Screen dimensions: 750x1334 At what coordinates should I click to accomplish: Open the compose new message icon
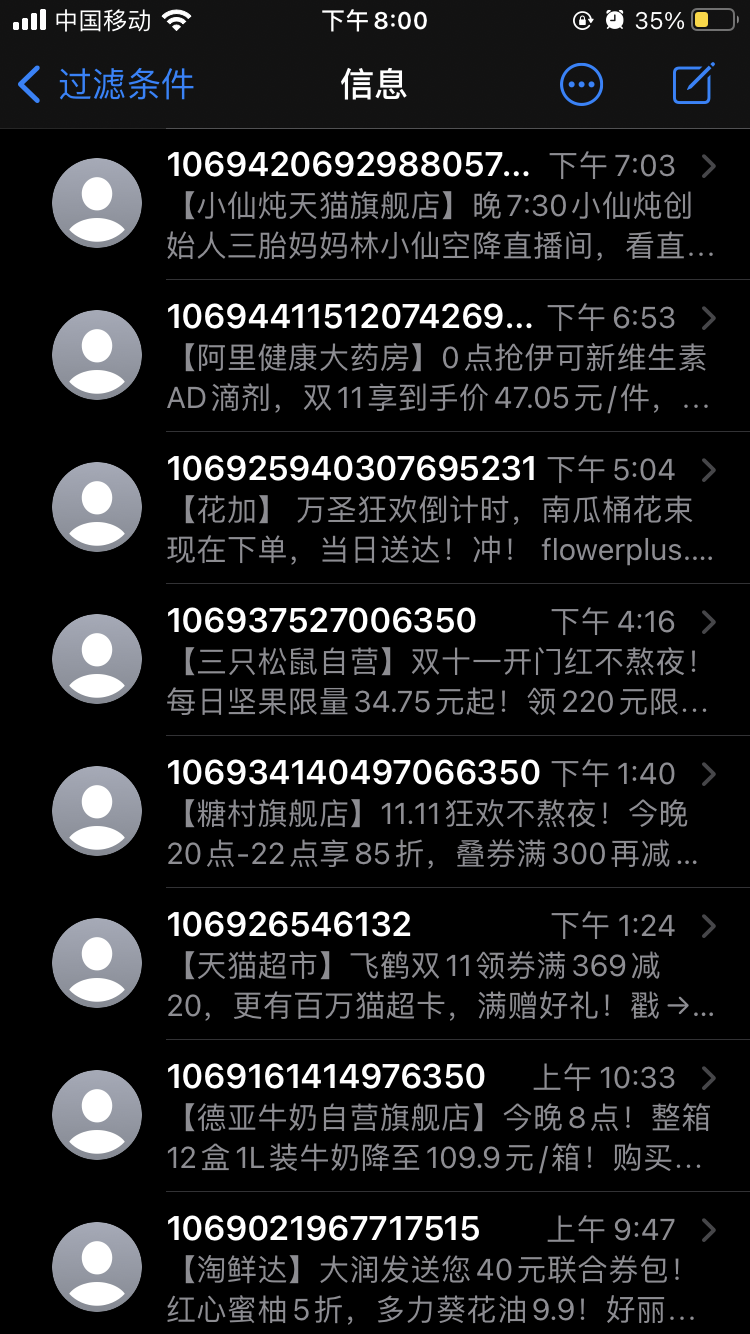coord(691,85)
